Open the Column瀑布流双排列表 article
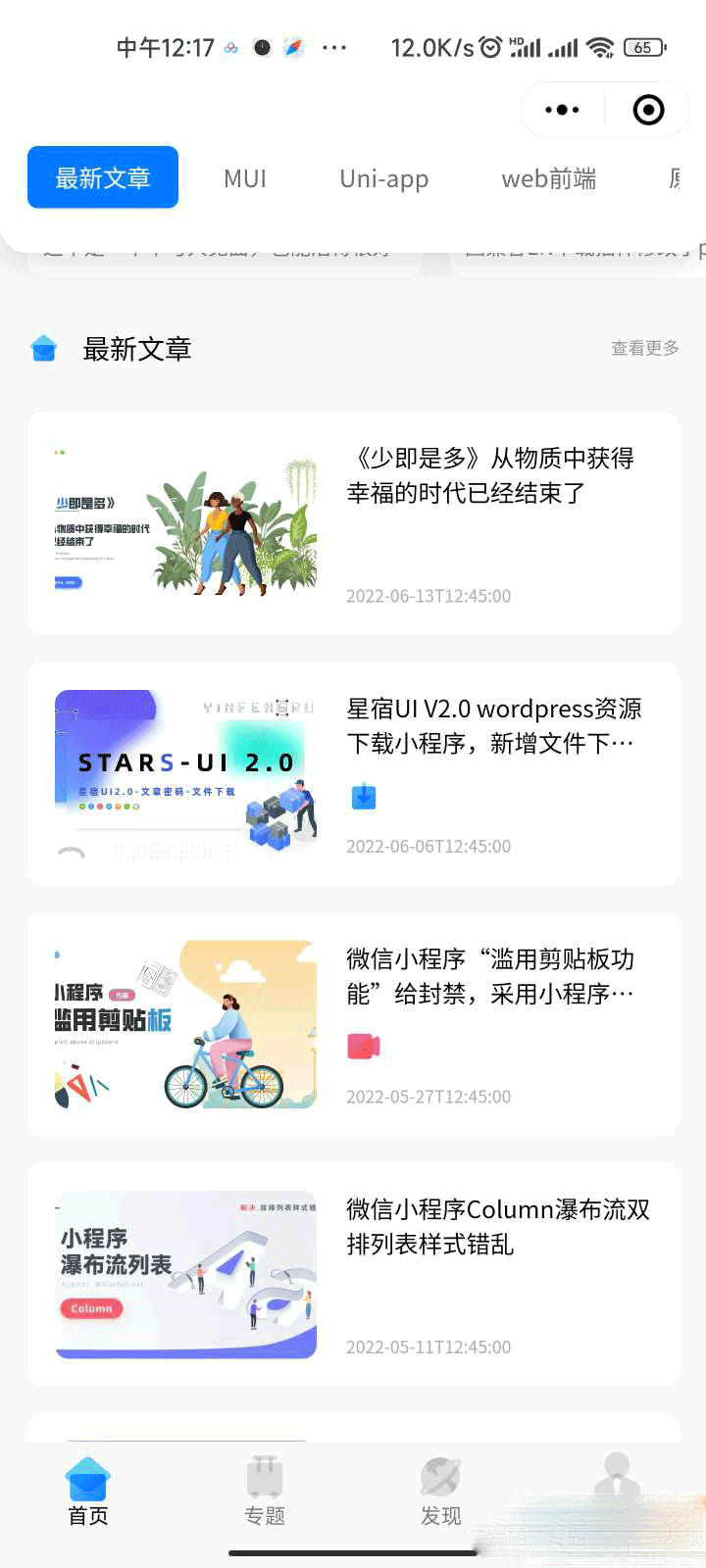The width and height of the screenshot is (706, 1568). (353, 1274)
